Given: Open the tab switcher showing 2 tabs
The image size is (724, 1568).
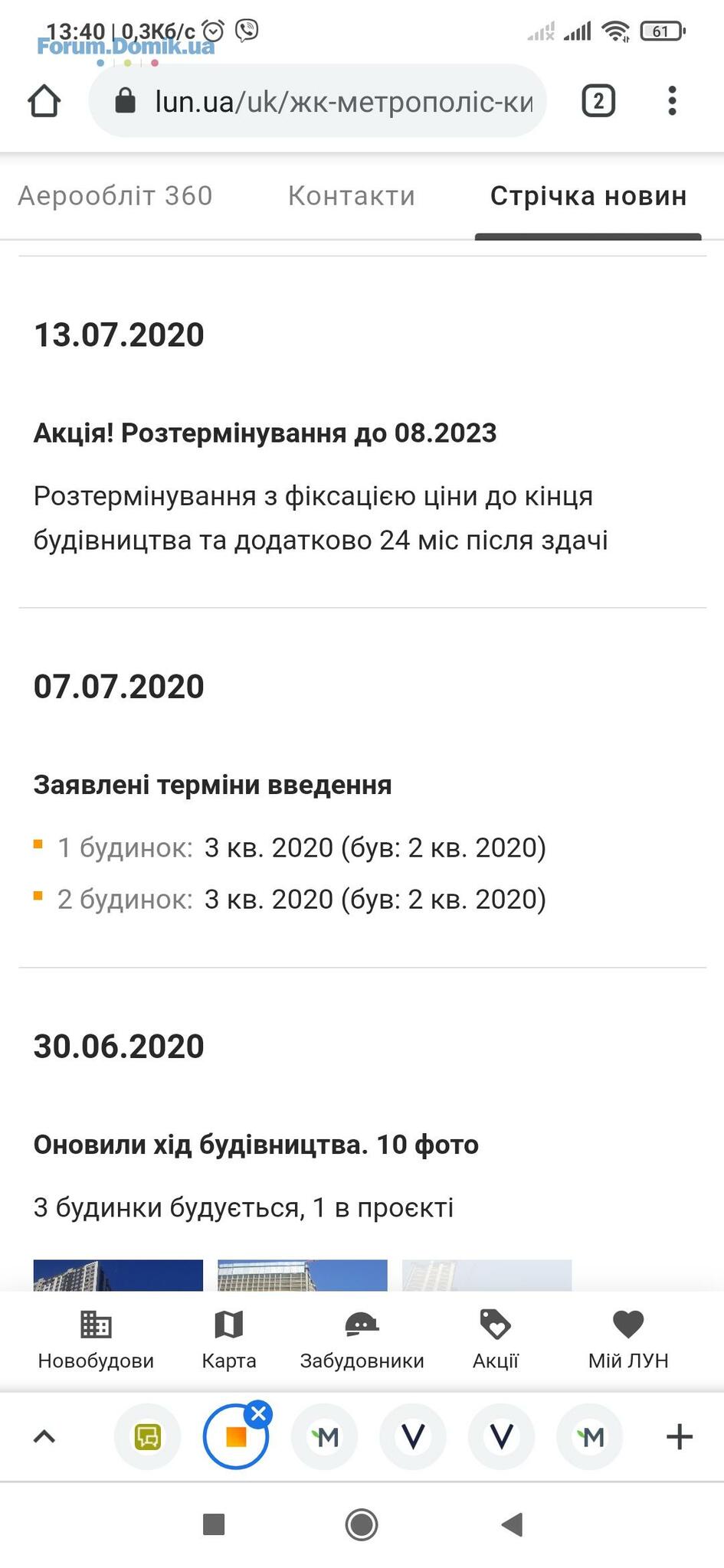Looking at the screenshot, I should [598, 101].
